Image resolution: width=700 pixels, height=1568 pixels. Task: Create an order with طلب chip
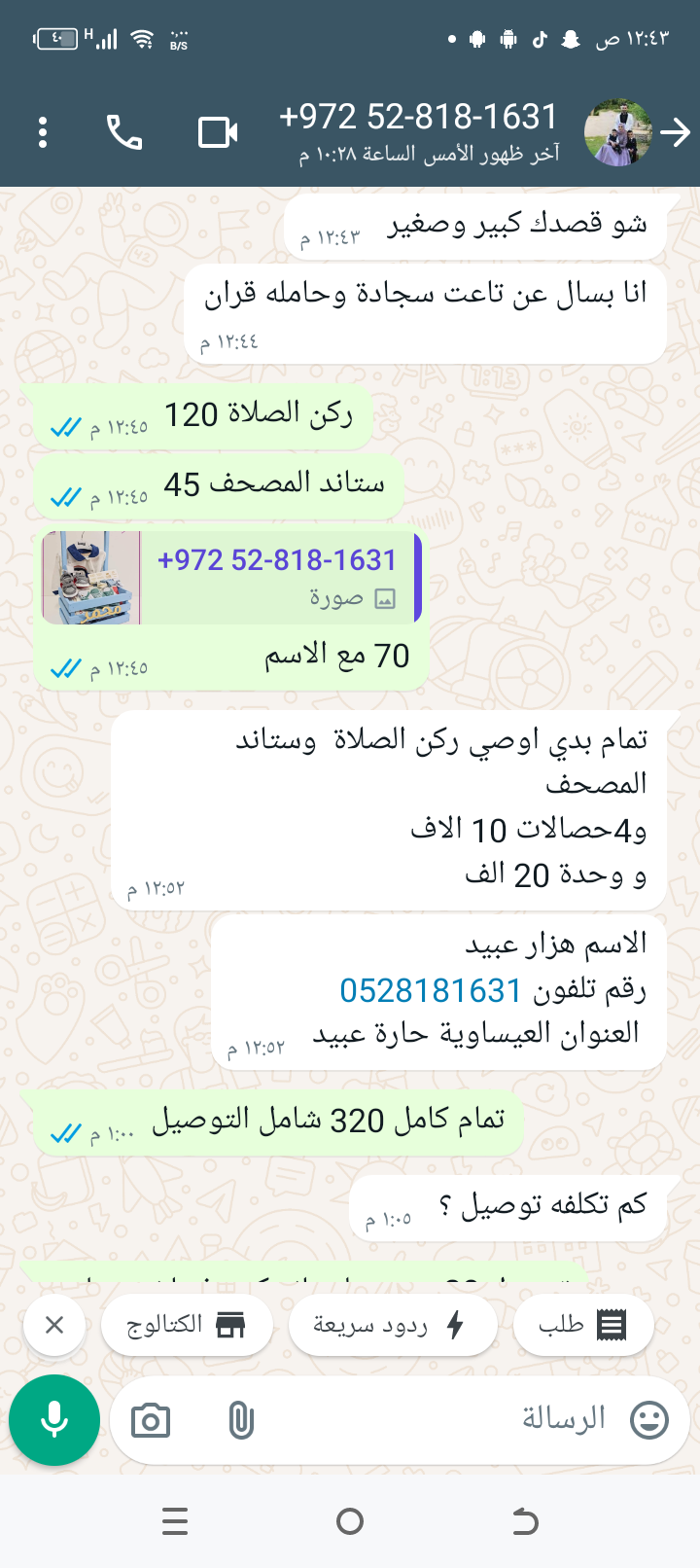582,1325
